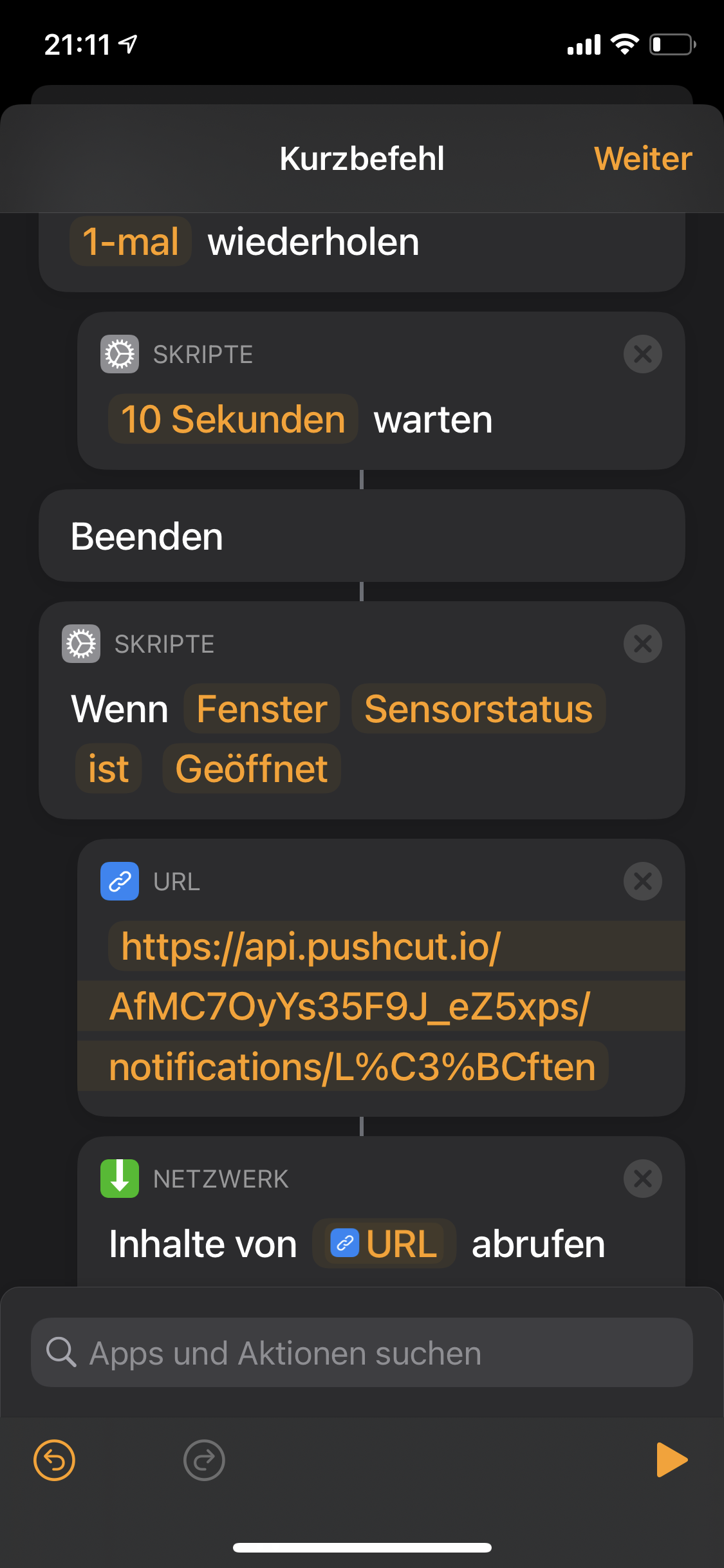Delete the Wenn Fenster condition action
Viewport: 724px width, 1568px height.
(642, 644)
